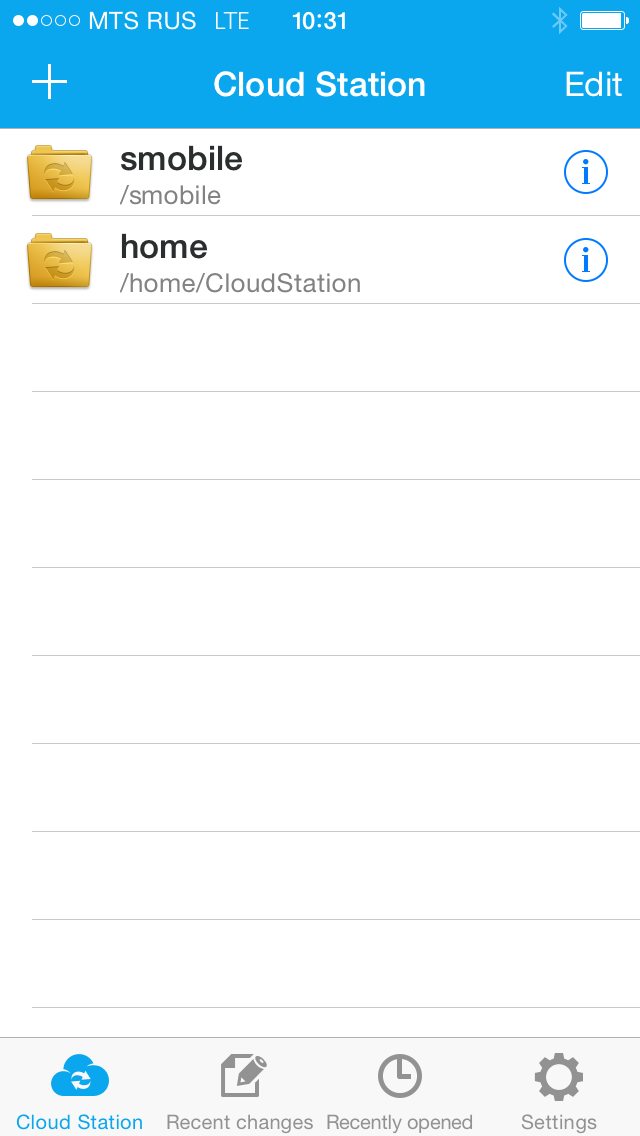Switch to the Recent changes tab
This screenshot has width=640, height=1136.
[x=240, y=1092]
